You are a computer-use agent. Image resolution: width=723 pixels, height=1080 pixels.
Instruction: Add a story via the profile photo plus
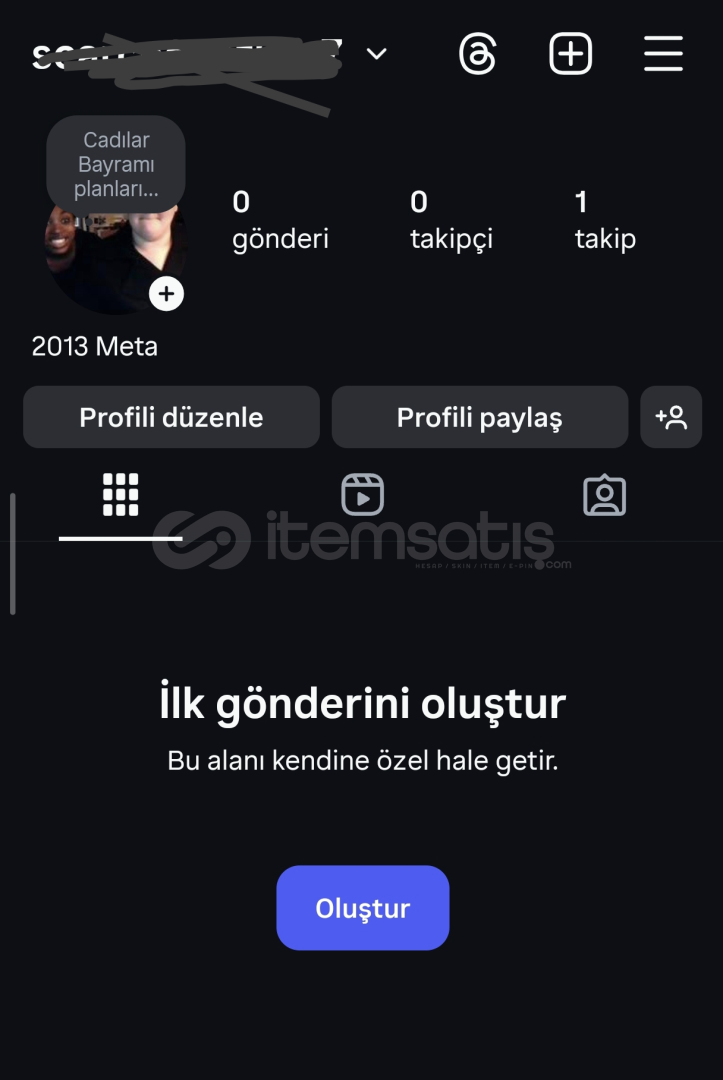[x=166, y=294]
